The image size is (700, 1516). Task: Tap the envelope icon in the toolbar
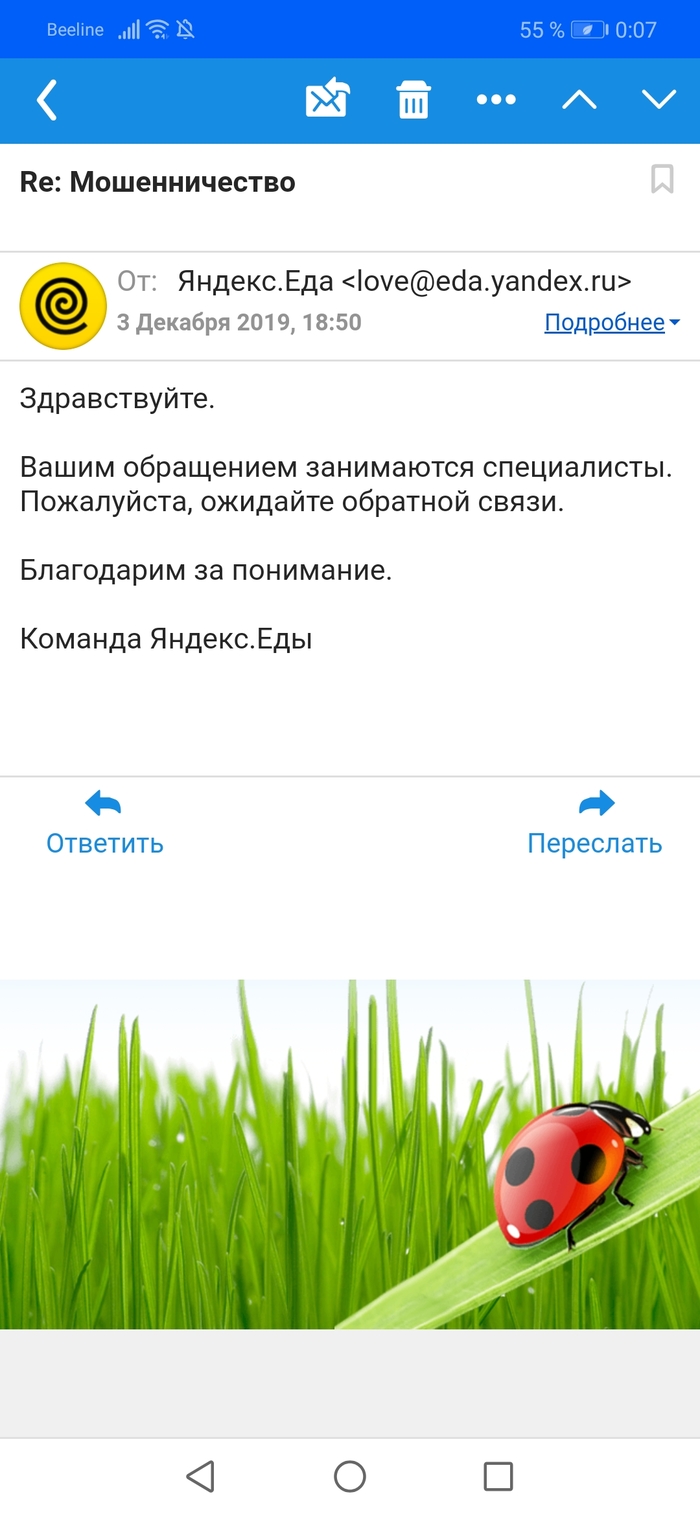(x=327, y=100)
